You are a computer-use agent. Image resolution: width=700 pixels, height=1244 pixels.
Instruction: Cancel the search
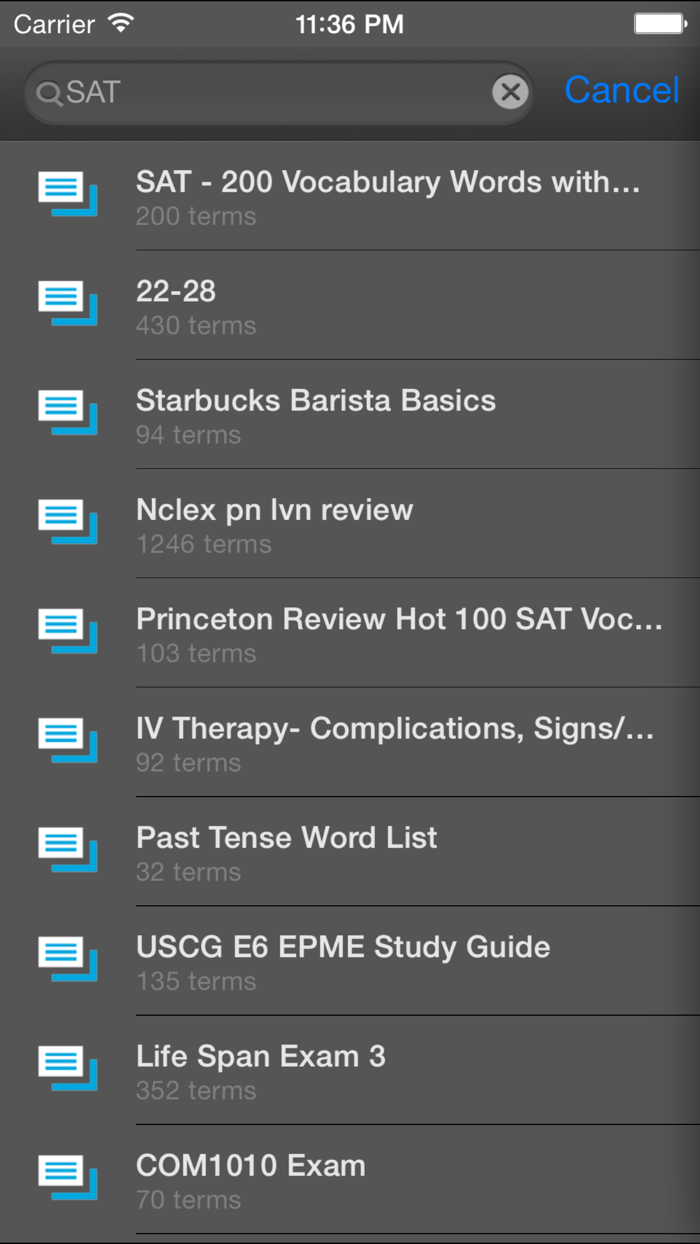pyautogui.click(x=621, y=90)
